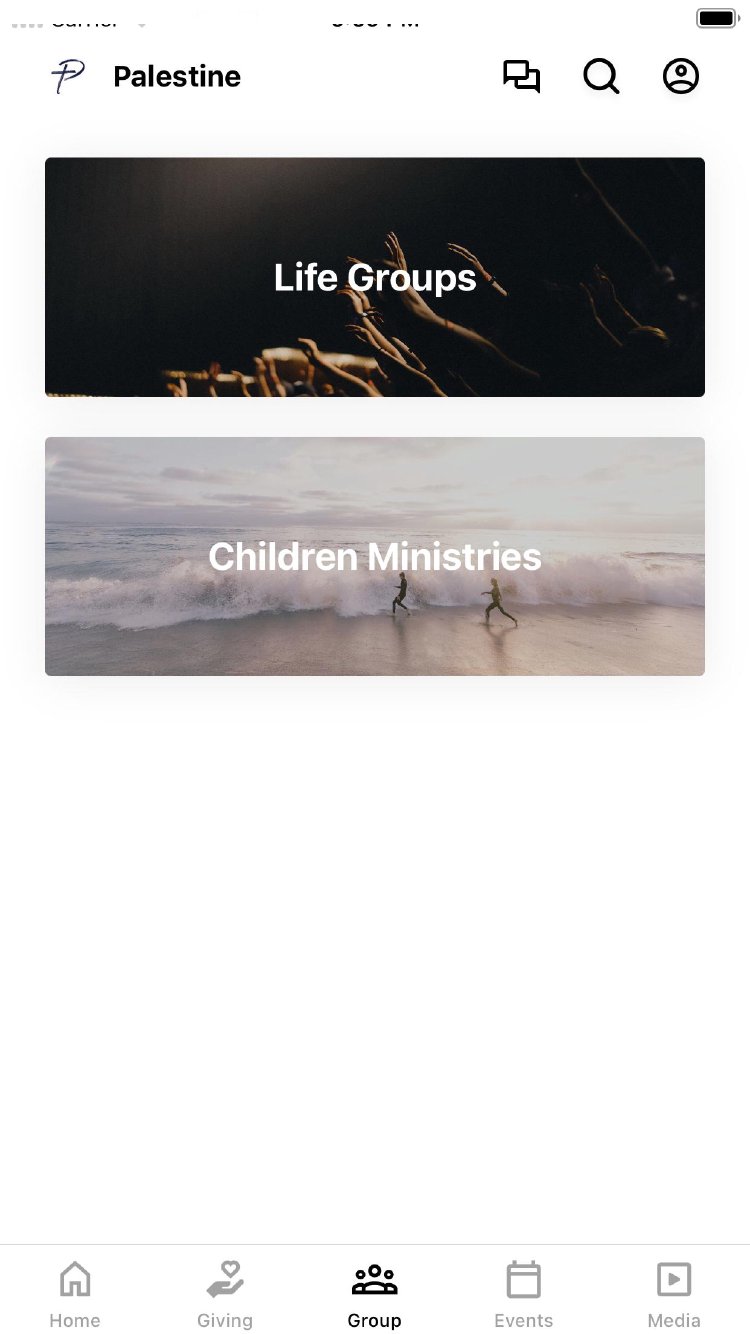Open the Children Ministries card
Screen dimensions: 750x1334
tap(375, 556)
